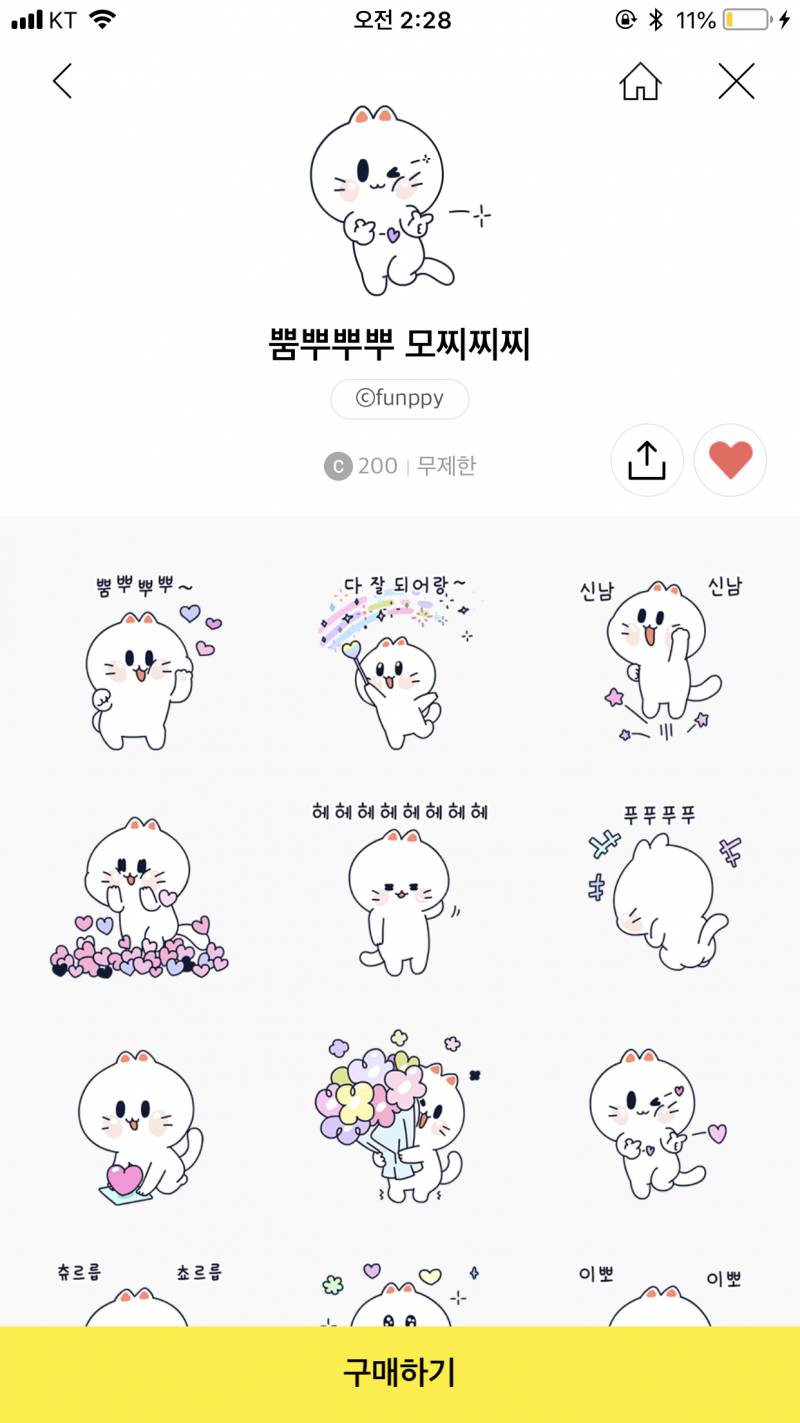Tap the orientation lock icon in status bar
The image size is (800, 1423).
coord(627,18)
